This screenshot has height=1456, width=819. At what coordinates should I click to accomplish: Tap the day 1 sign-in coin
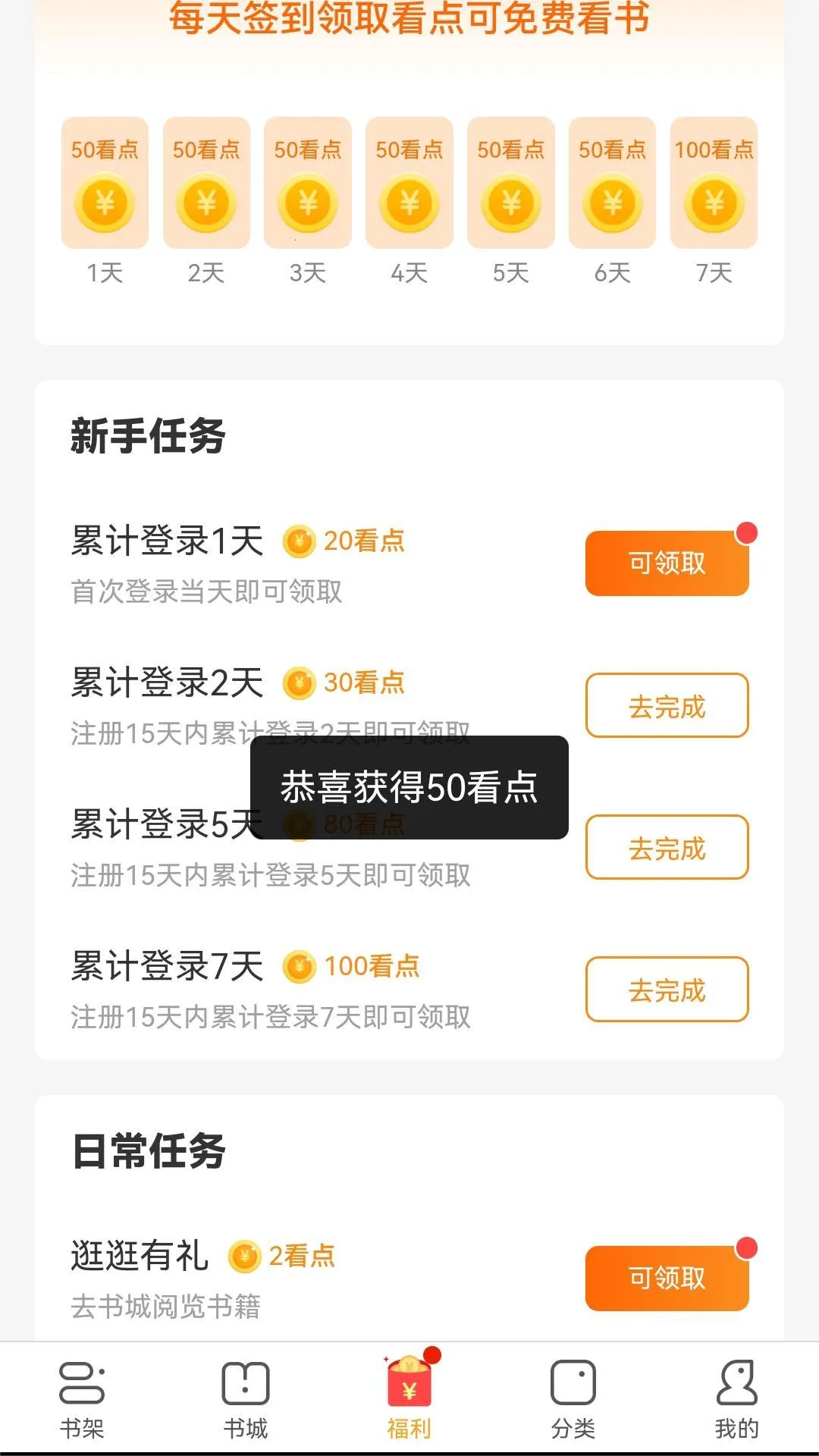tap(104, 203)
